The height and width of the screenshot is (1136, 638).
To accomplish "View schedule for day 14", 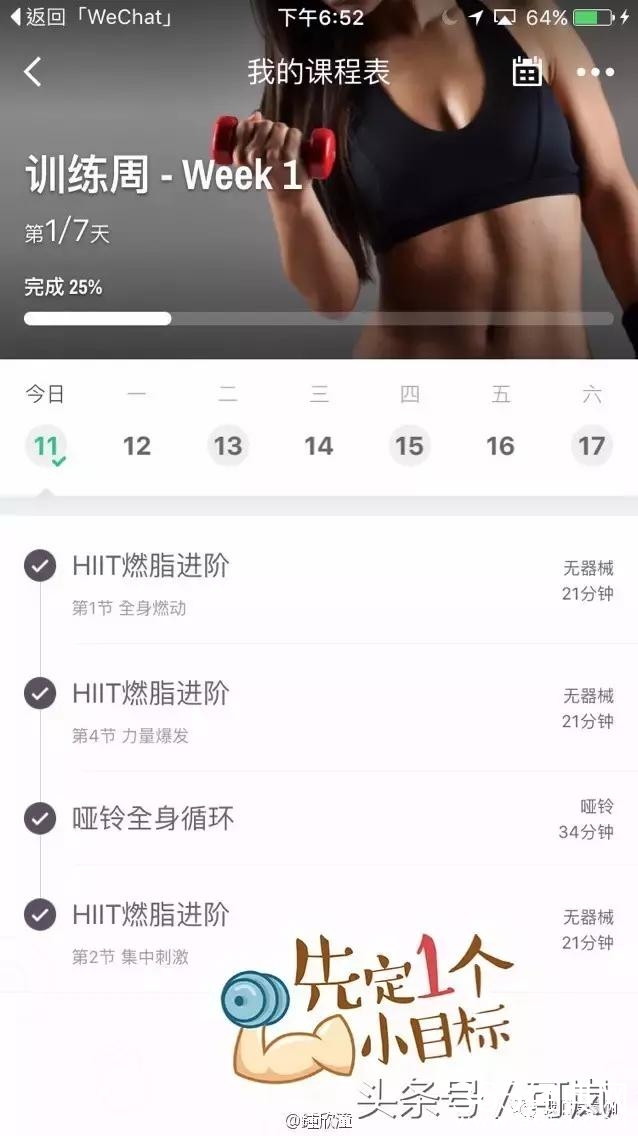I will pos(319,446).
